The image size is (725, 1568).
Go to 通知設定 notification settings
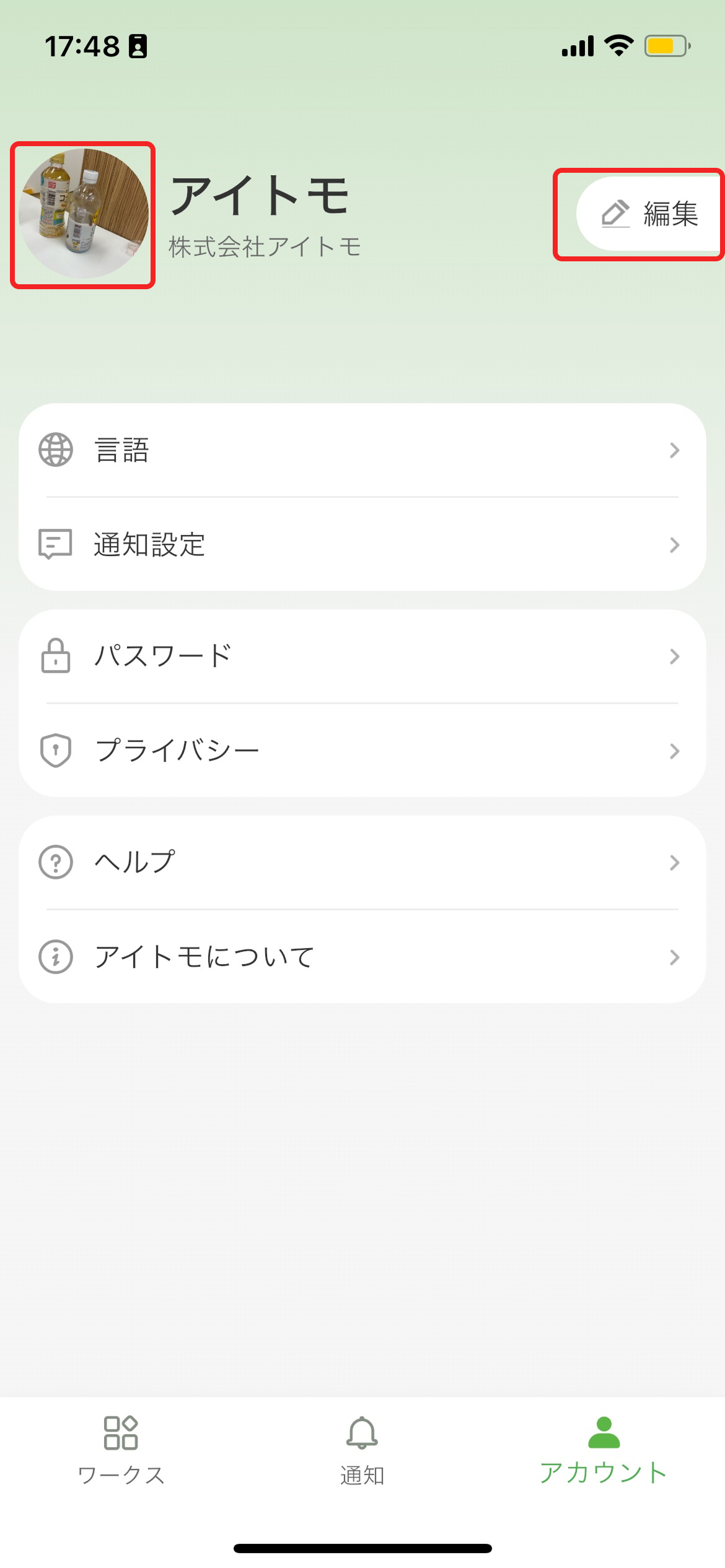[x=362, y=544]
